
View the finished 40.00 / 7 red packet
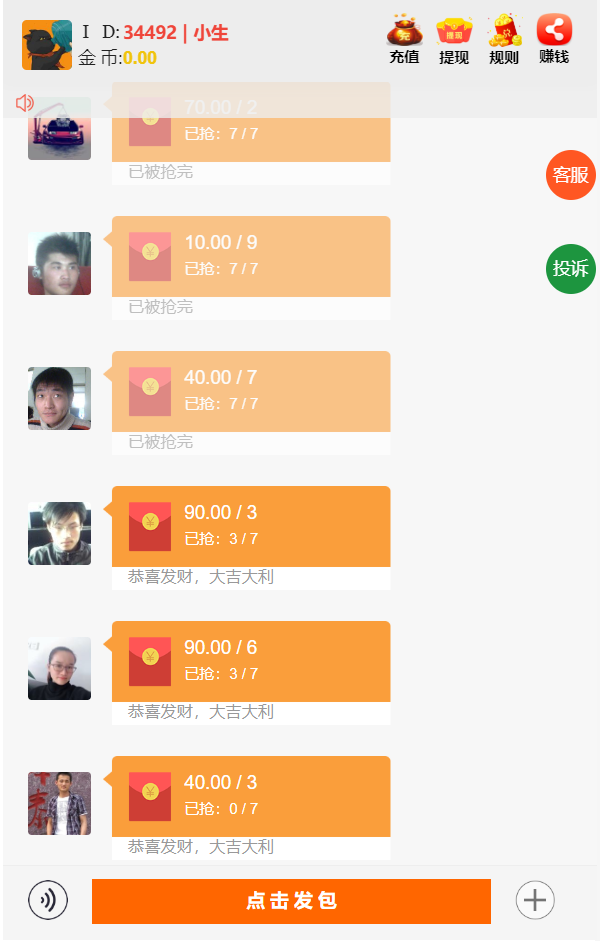(x=250, y=391)
